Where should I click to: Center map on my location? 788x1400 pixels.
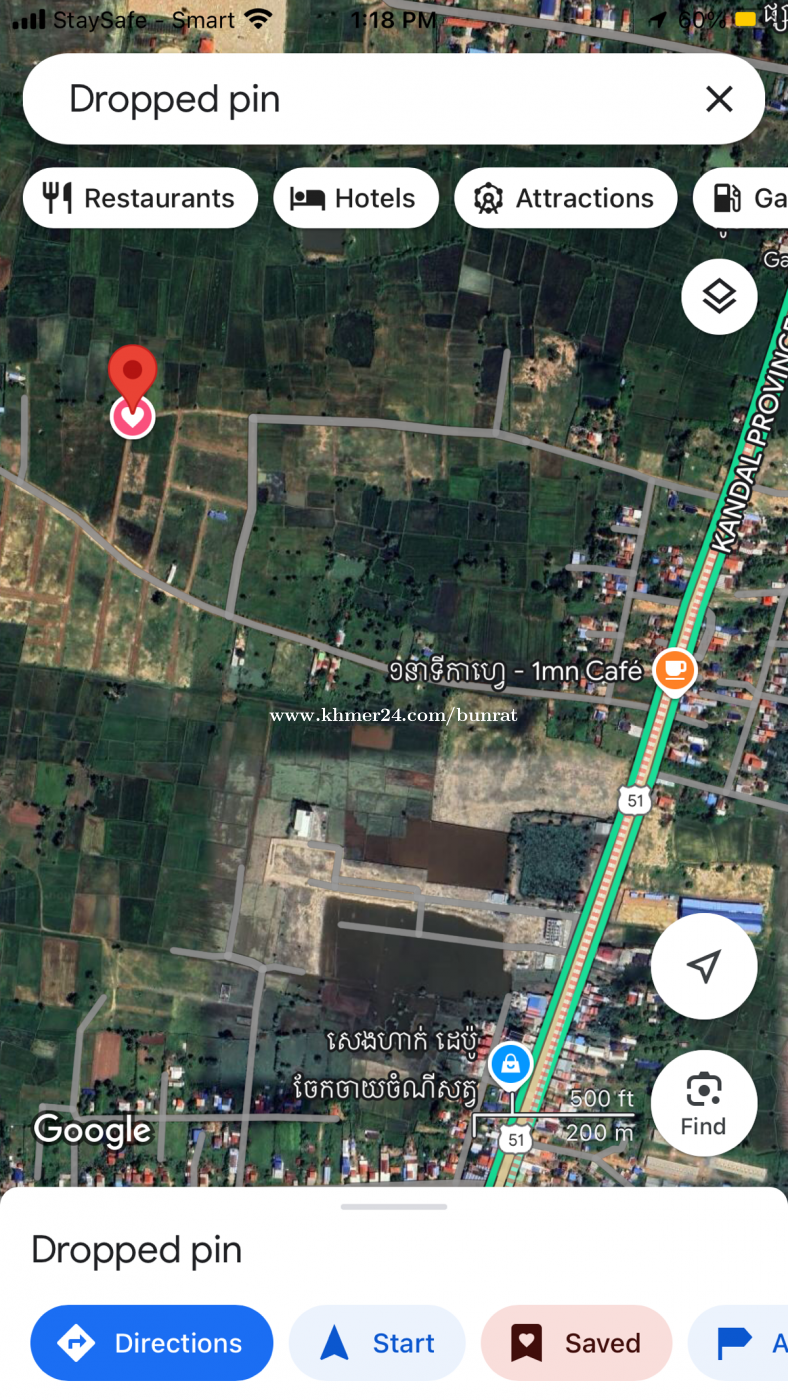coord(704,966)
